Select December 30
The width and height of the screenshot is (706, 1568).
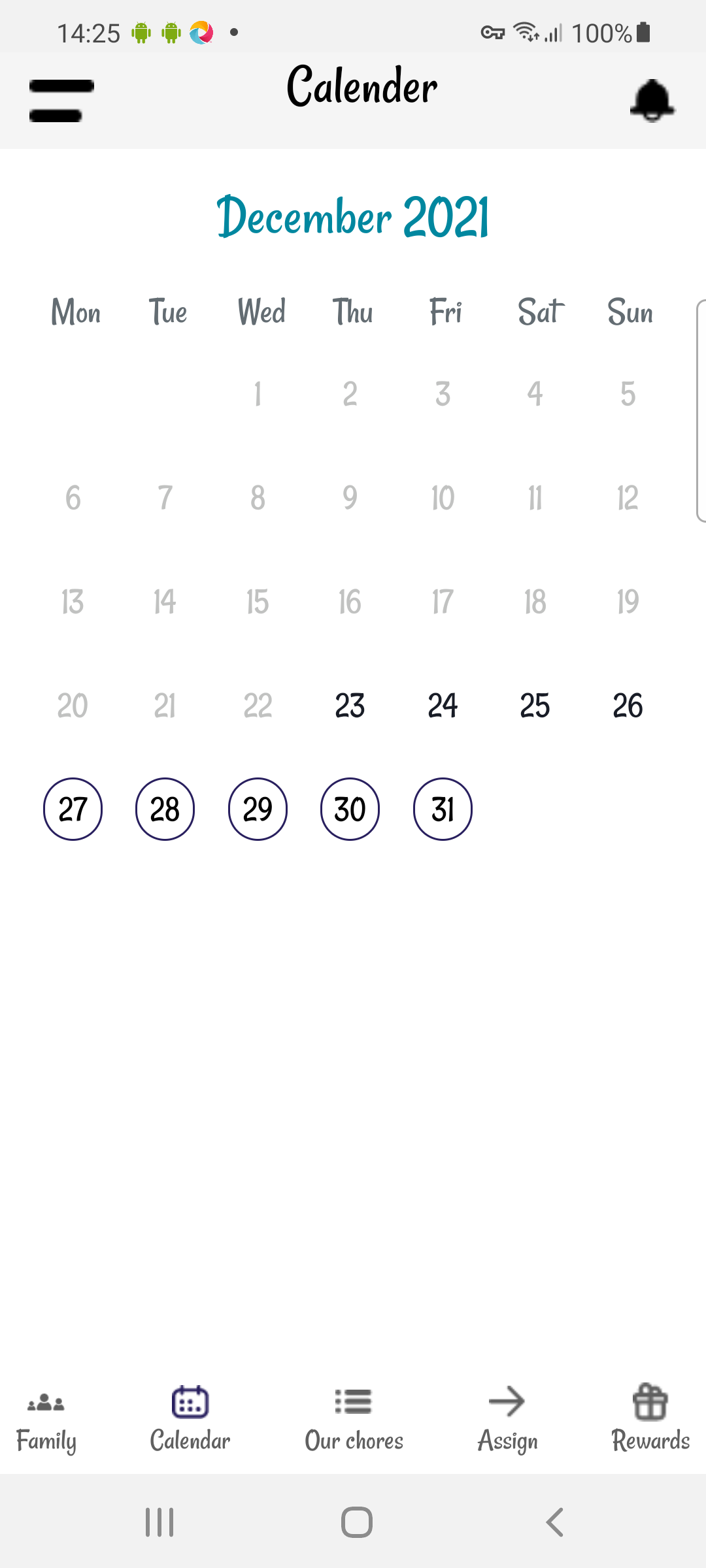[x=350, y=809]
